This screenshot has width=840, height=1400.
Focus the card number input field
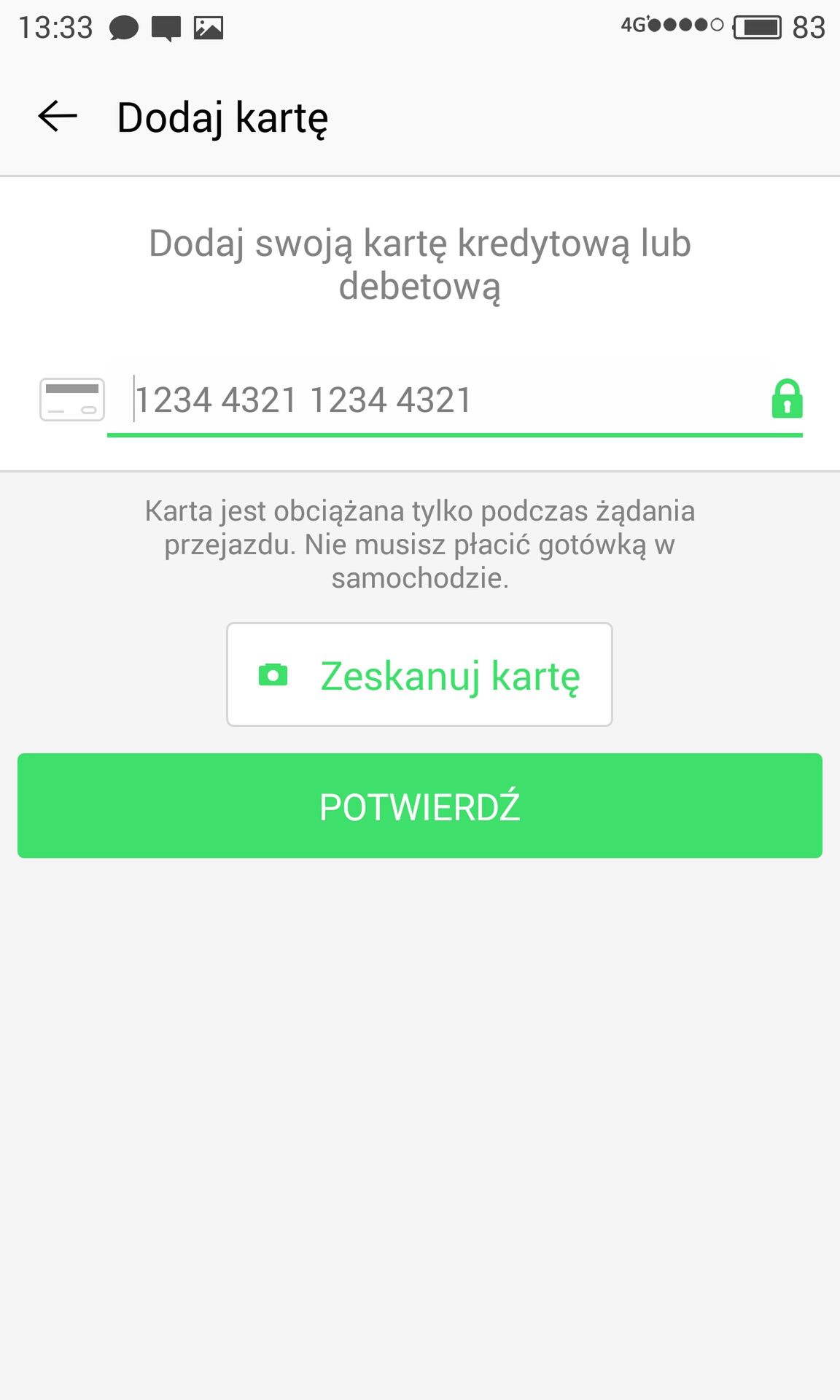pos(454,400)
